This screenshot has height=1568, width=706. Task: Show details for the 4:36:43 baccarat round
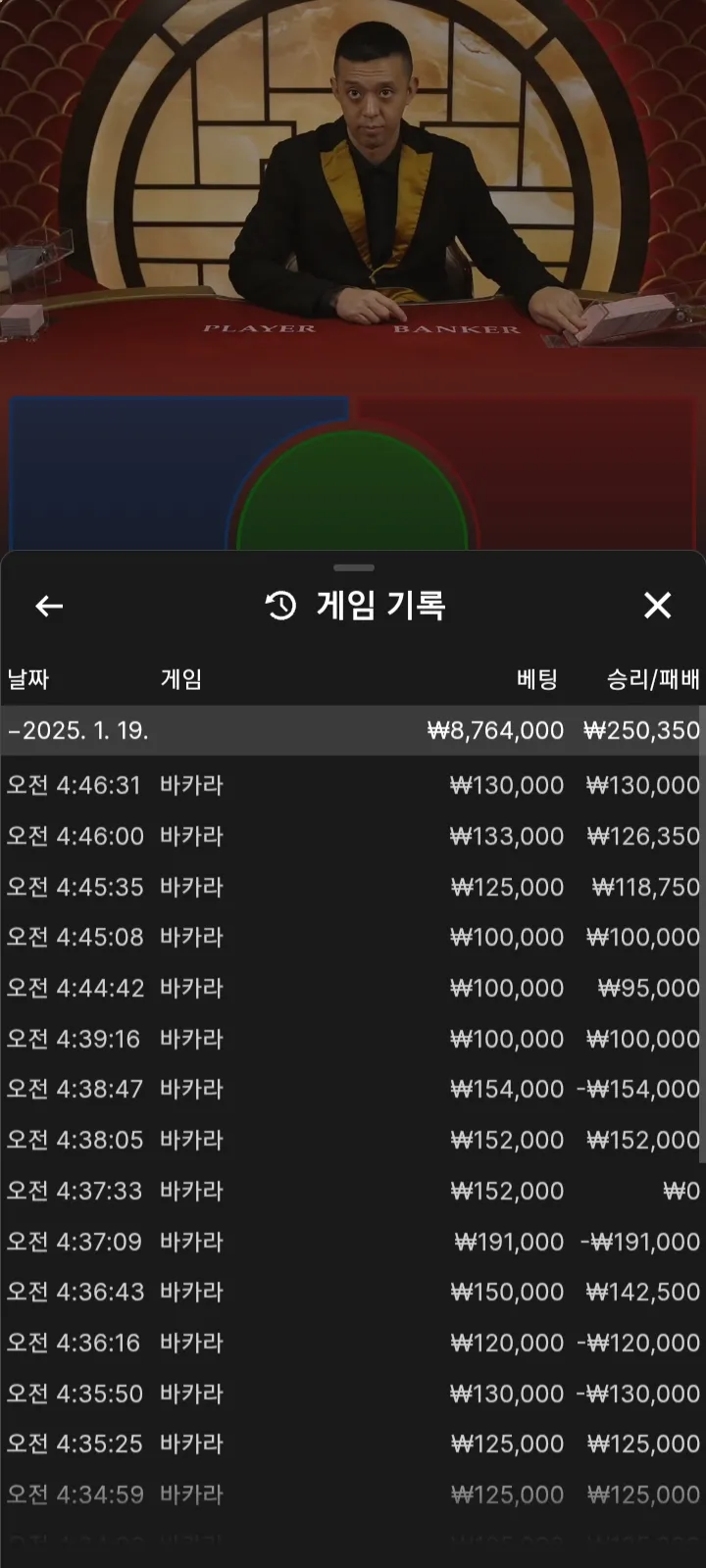[x=353, y=1292]
